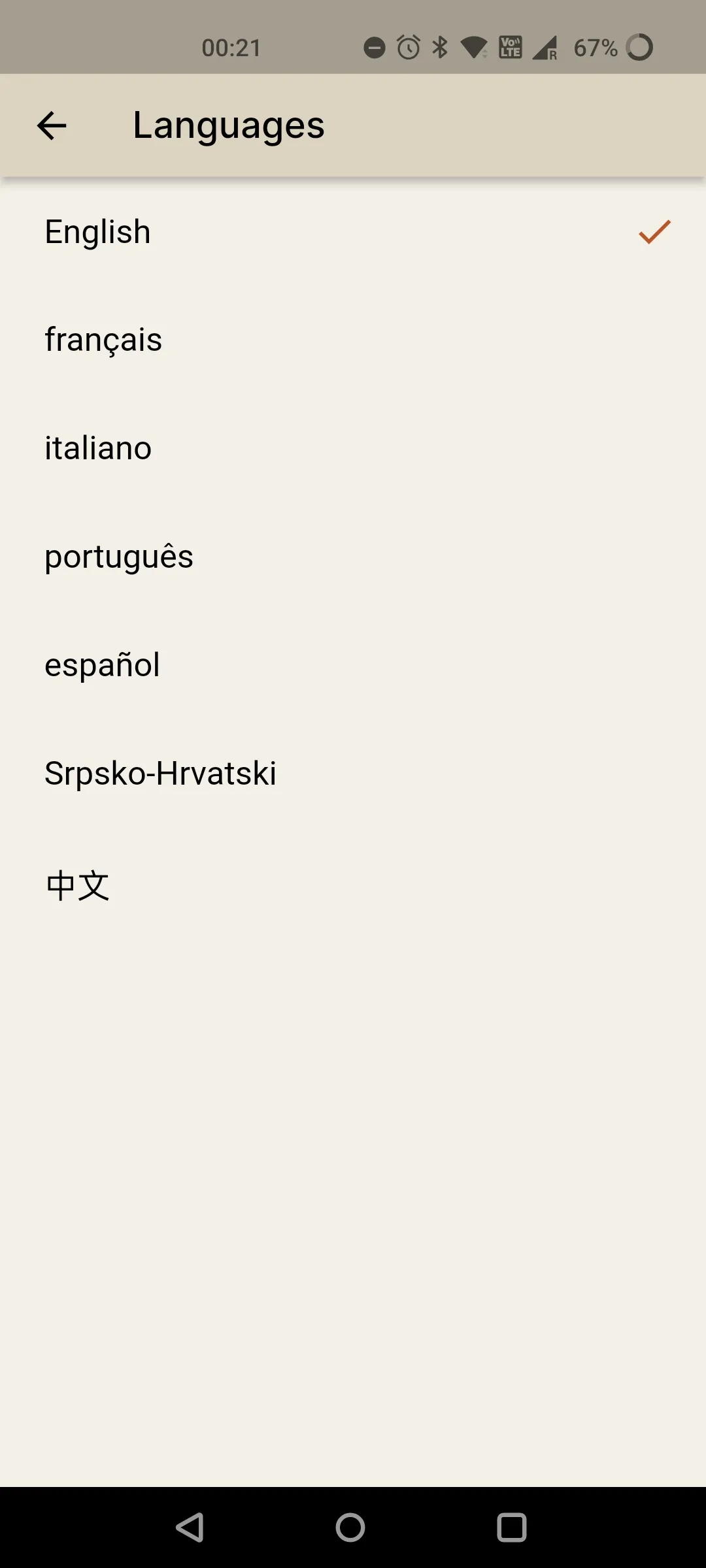
Task: Tap the mobile signal status bar icon
Action: tap(544, 46)
